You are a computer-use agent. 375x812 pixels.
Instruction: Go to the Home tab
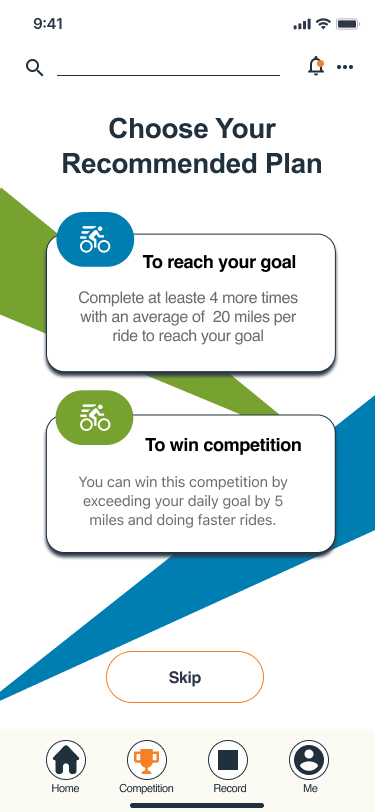coord(66,767)
